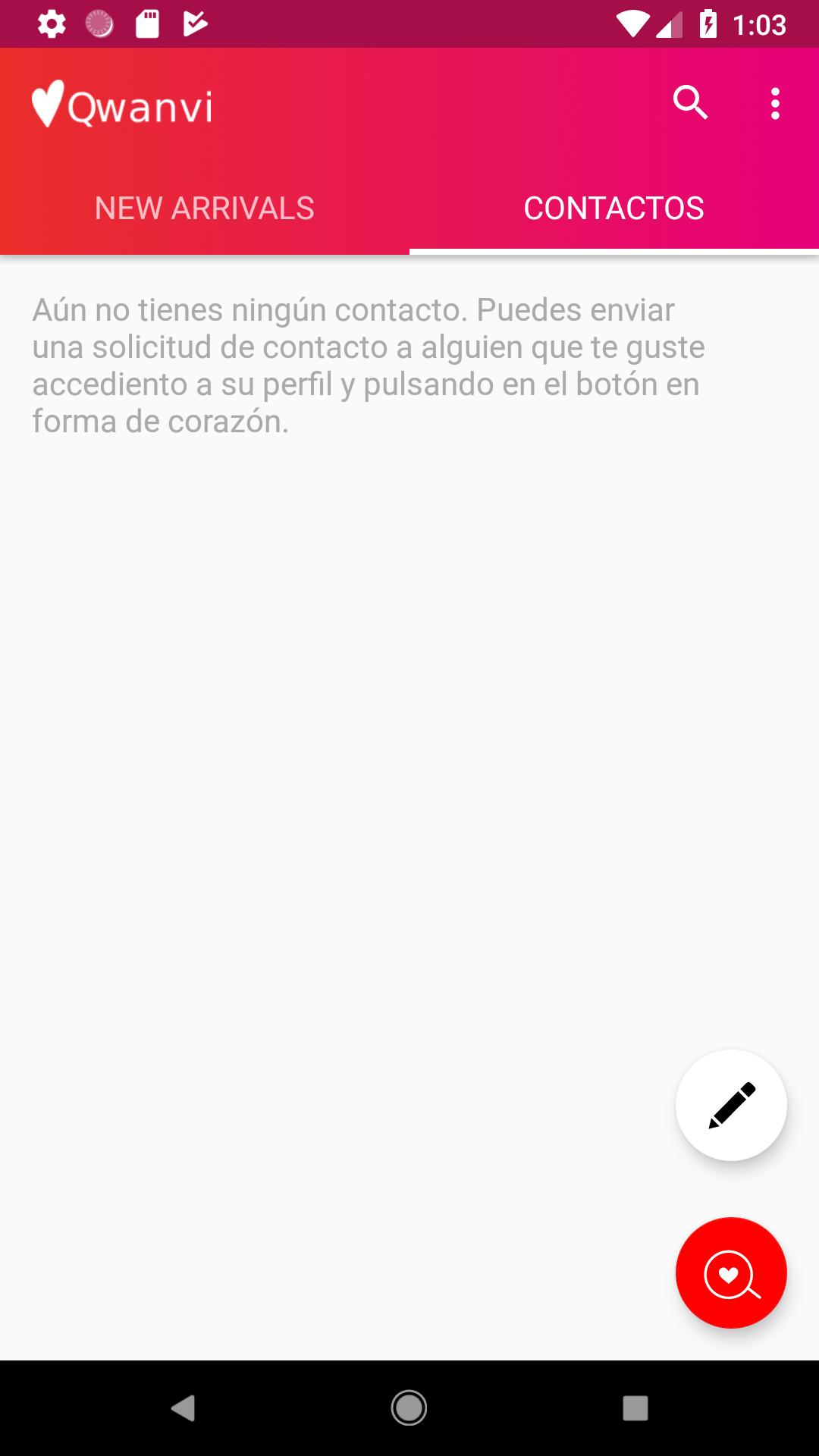Screen dimensions: 819x1456
Task: Open the three-dot overflow menu
Action: point(774,104)
